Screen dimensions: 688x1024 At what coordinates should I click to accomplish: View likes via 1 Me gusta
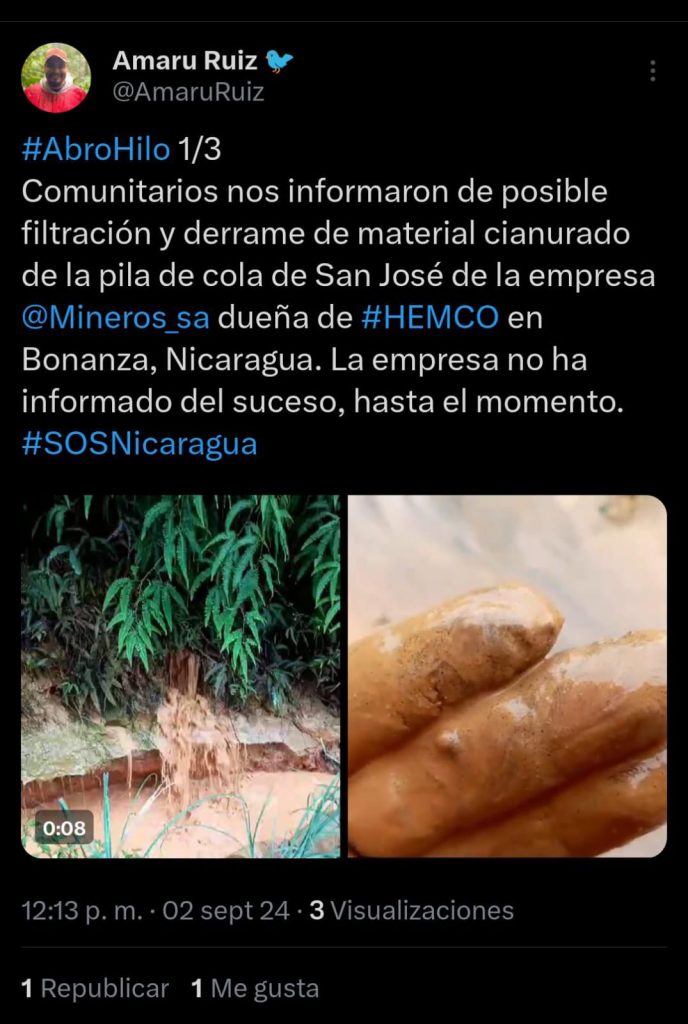tap(255, 989)
